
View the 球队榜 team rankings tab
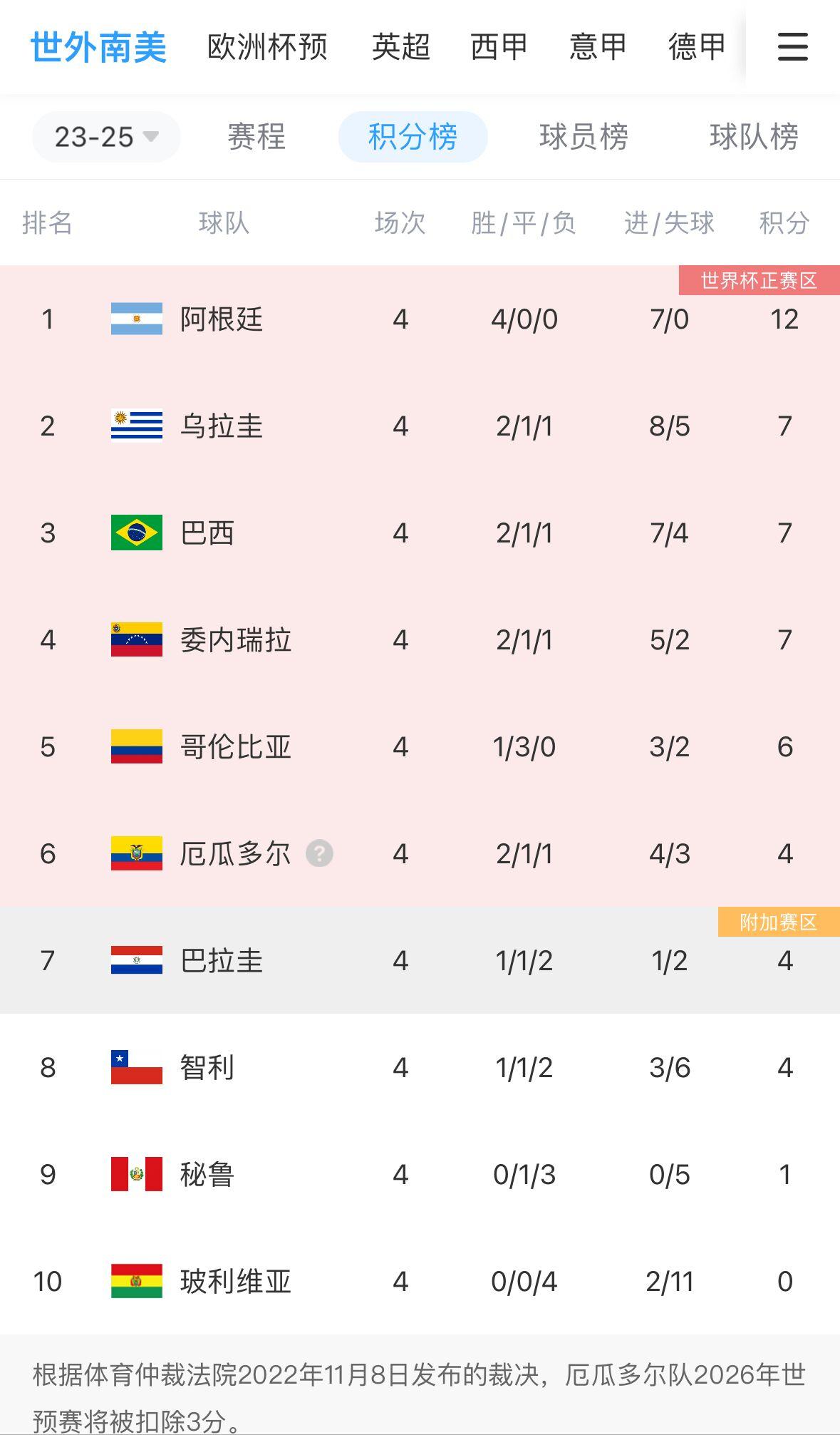(x=754, y=137)
